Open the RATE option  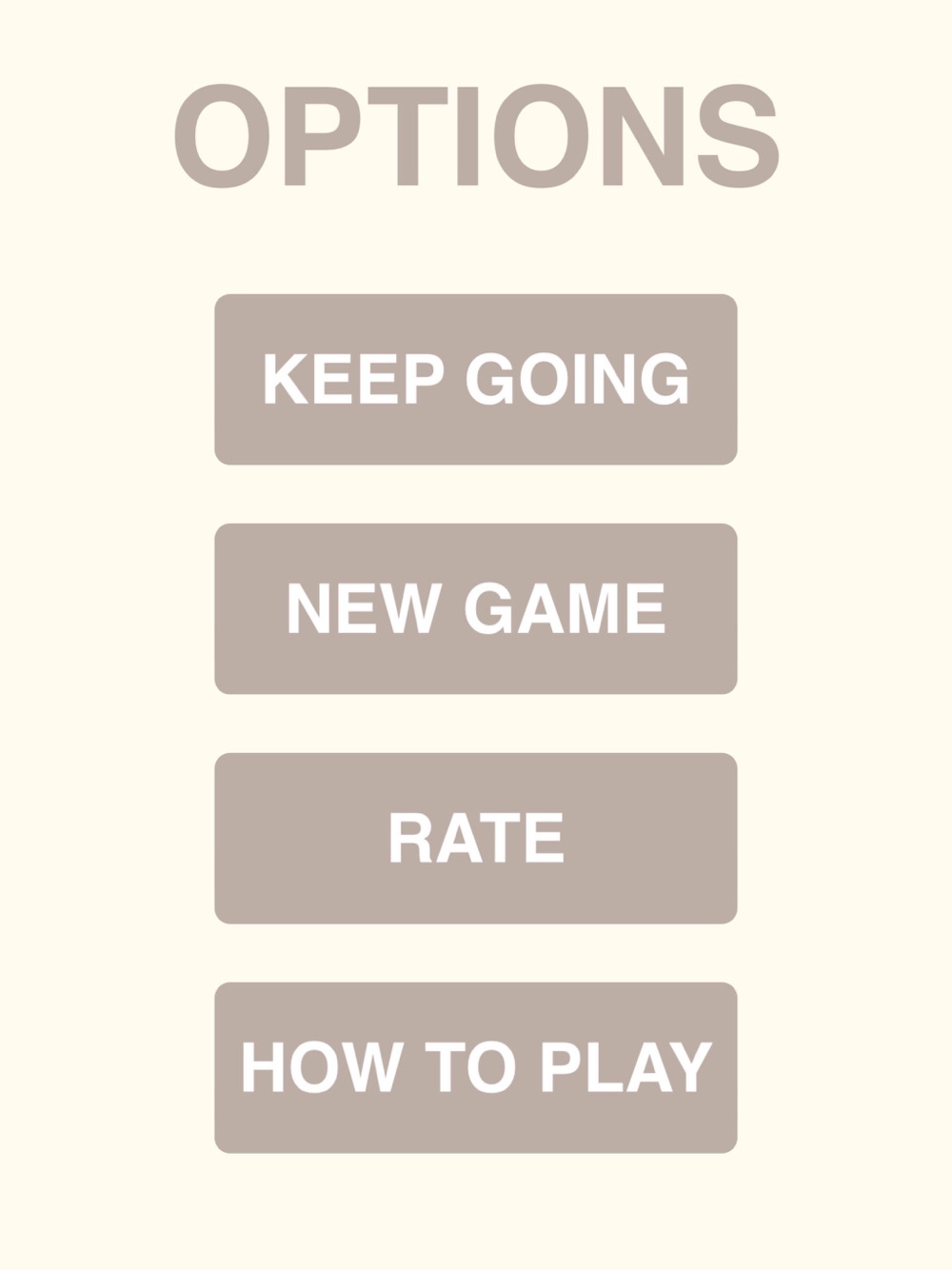476,838
